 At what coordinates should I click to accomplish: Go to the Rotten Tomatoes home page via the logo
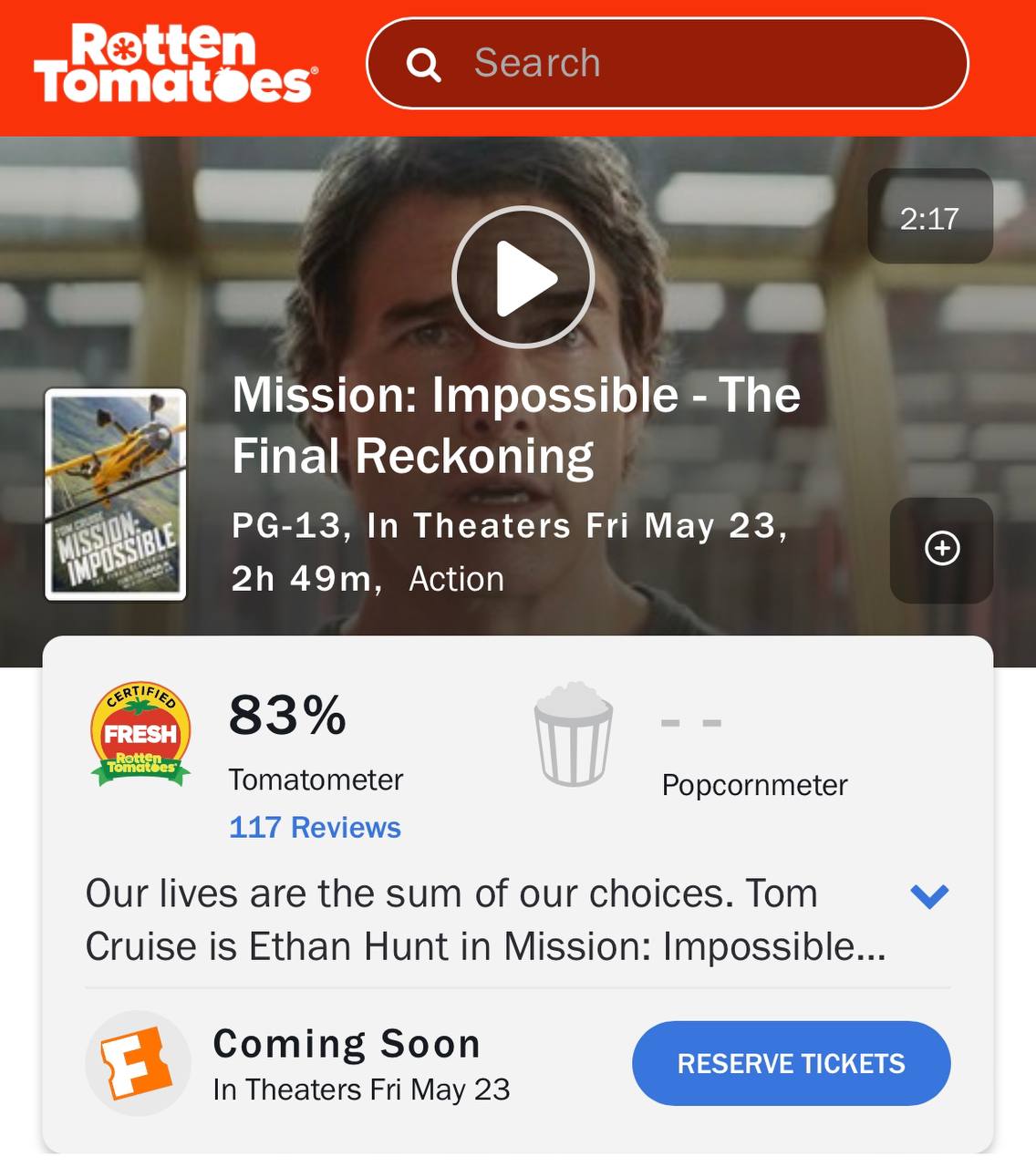[x=175, y=64]
